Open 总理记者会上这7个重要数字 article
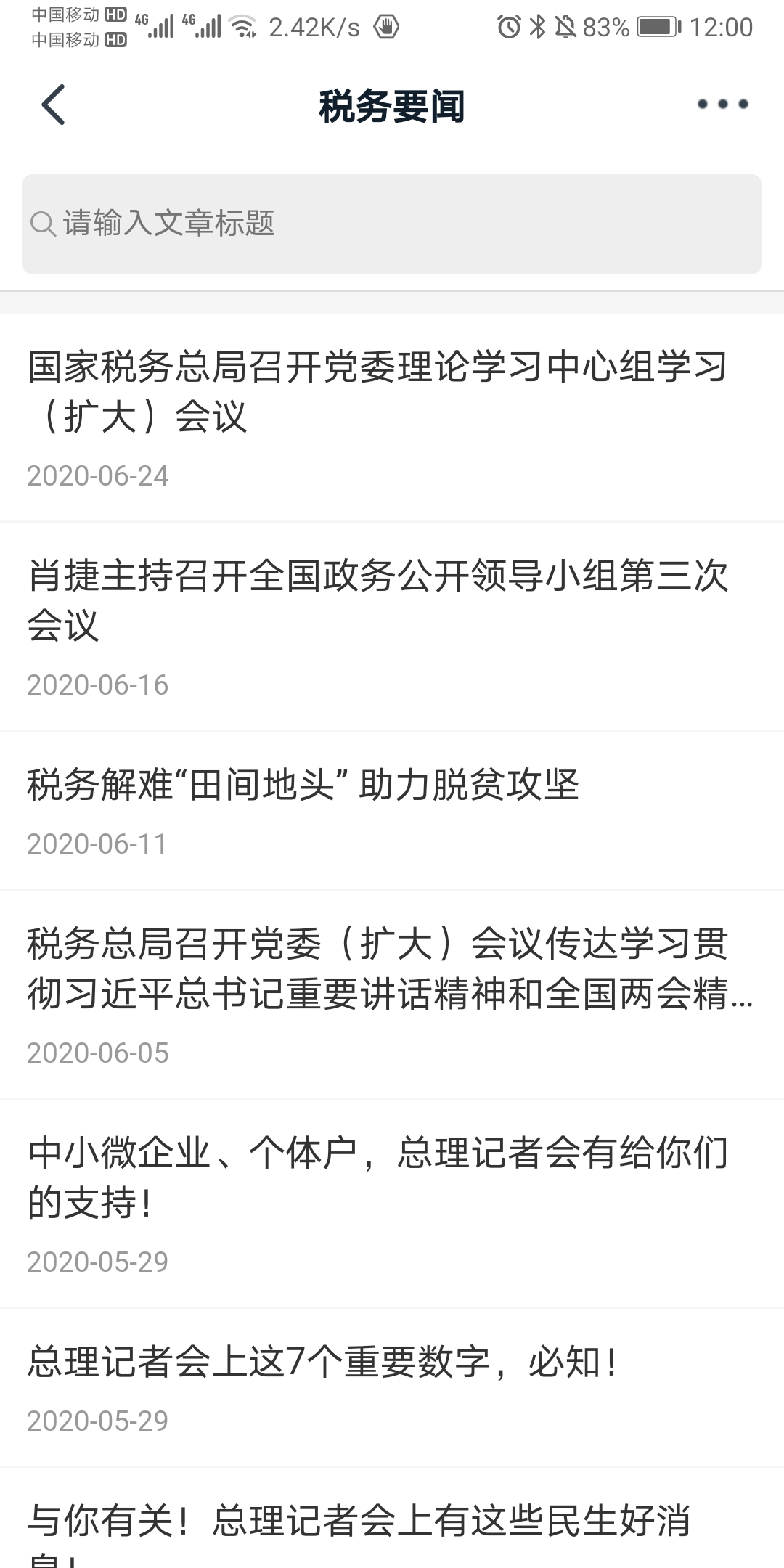Image resolution: width=784 pixels, height=1568 pixels. 392,1388
